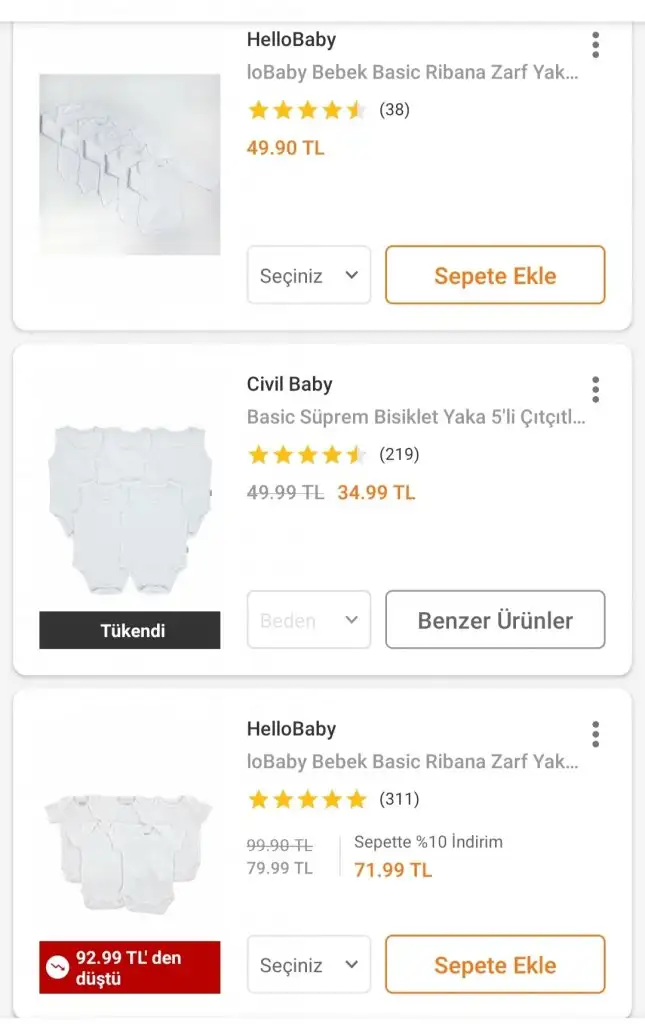Screen dimensions: 645x1024
Task: Open overflow menu for 49.90 TL HelloBaby item
Action: point(595,45)
